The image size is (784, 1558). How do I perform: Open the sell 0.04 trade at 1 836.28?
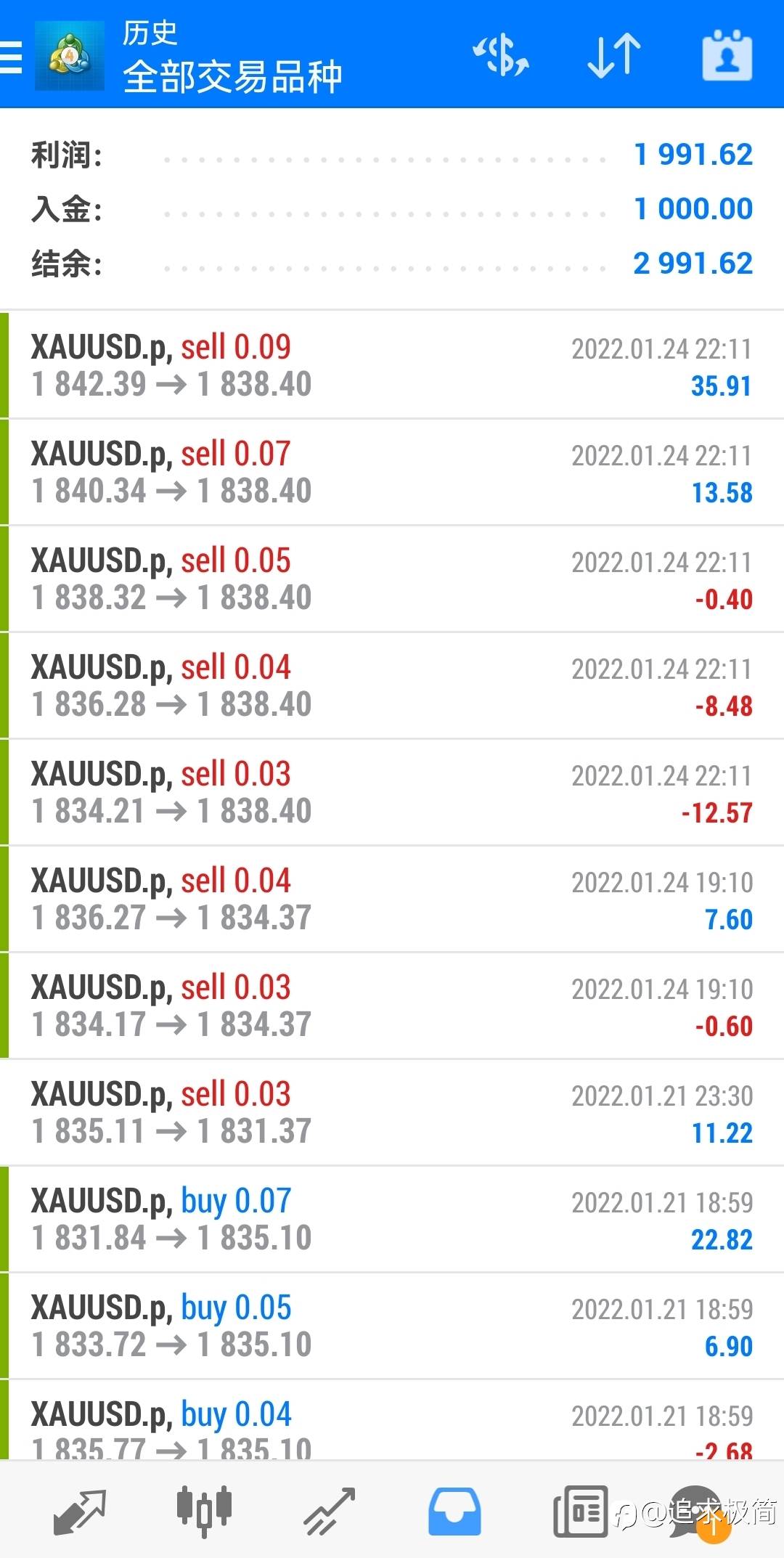pyautogui.click(x=392, y=686)
